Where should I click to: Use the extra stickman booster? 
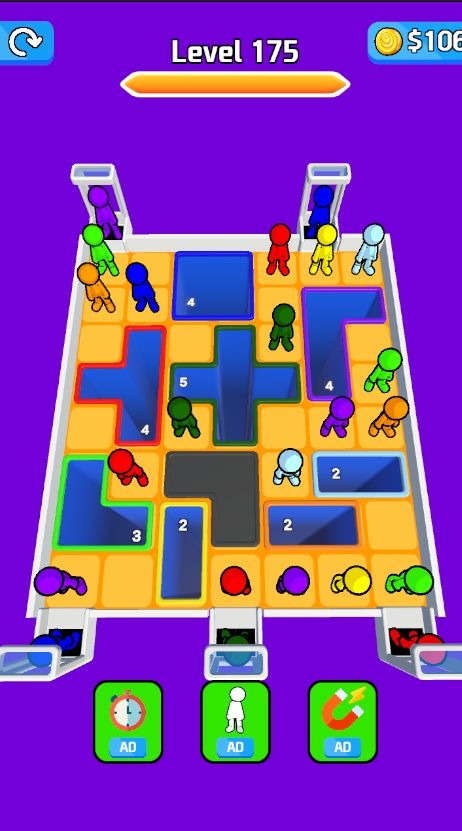pos(235,721)
